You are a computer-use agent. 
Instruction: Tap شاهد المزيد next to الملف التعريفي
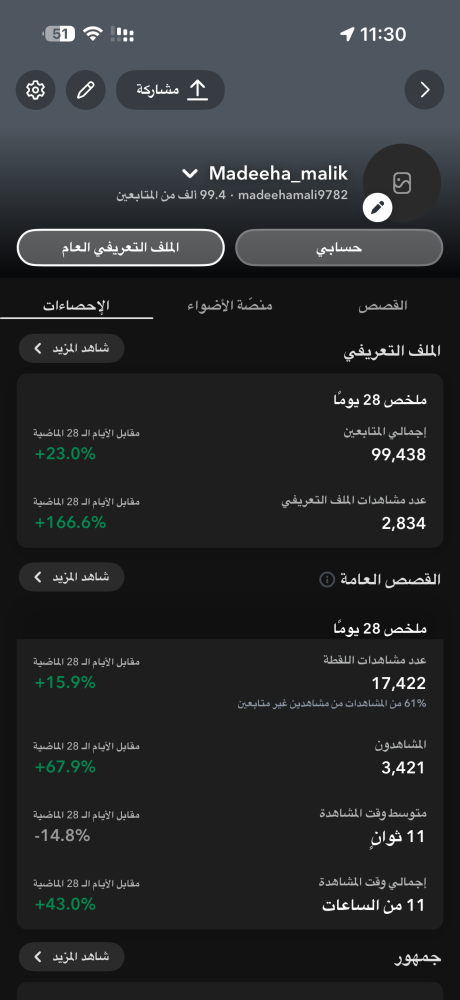click(71, 348)
